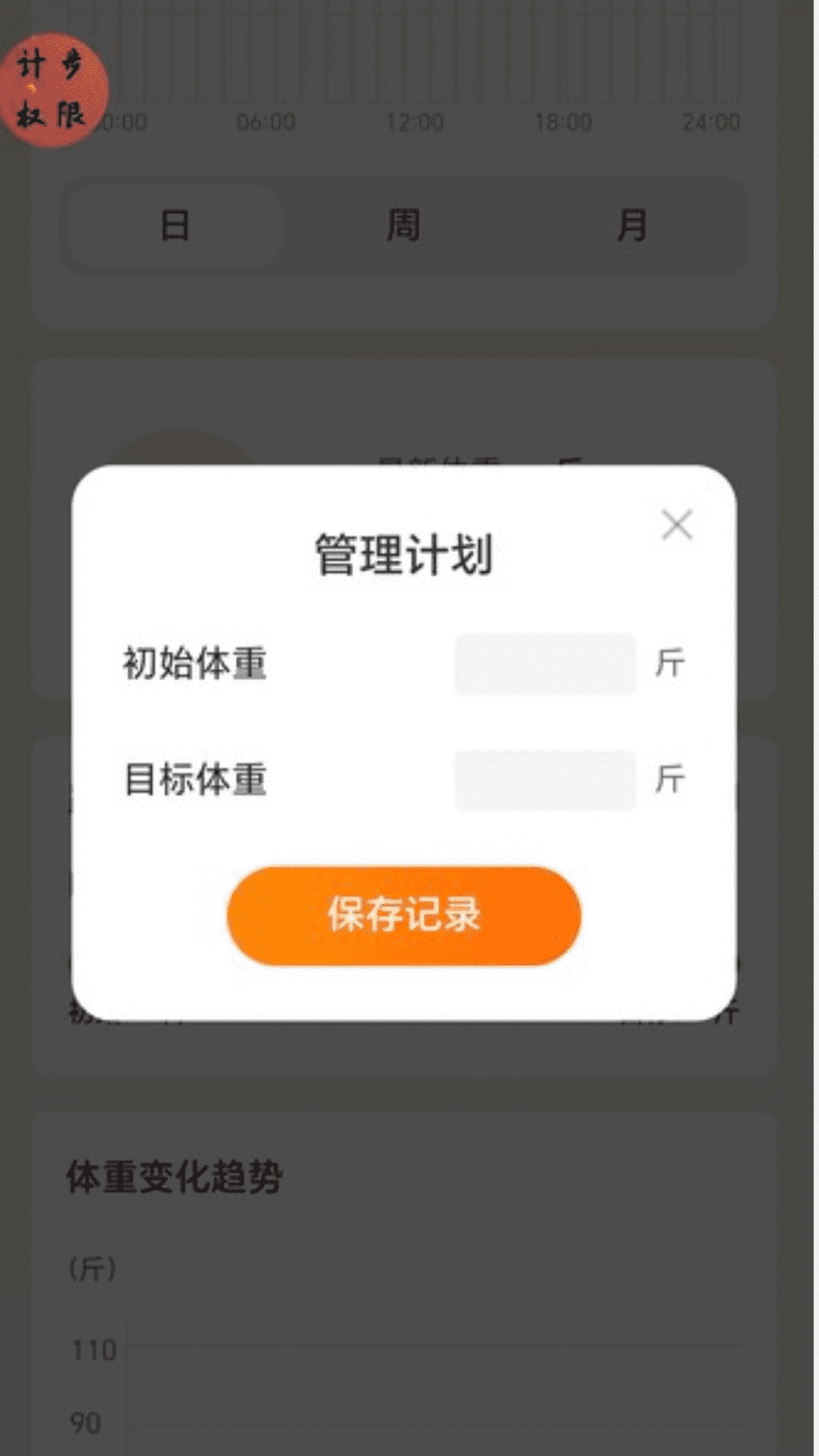Tap the 初始体重 input field

coord(544,664)
